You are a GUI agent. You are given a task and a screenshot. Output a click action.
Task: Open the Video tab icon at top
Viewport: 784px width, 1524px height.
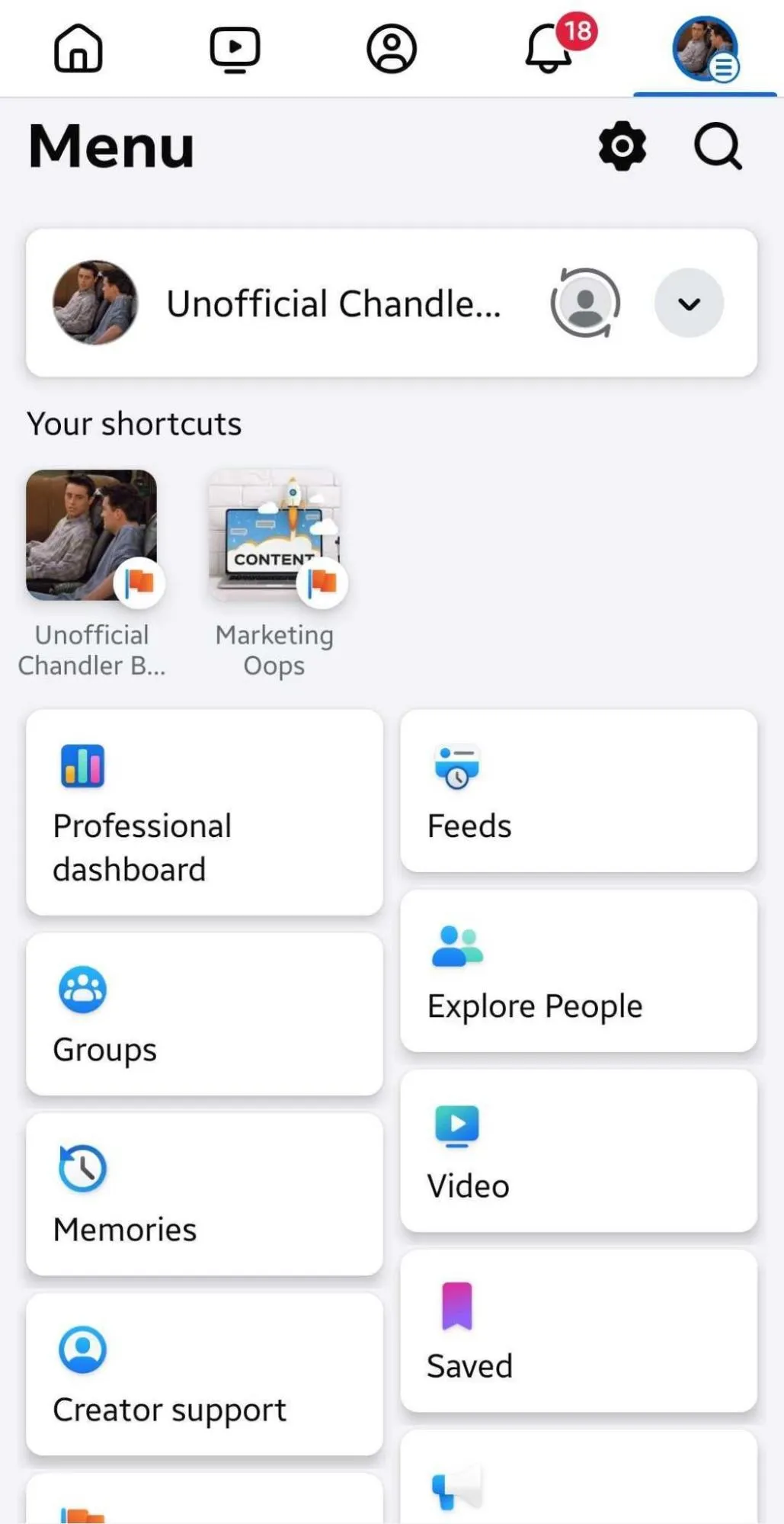[234, 48]
